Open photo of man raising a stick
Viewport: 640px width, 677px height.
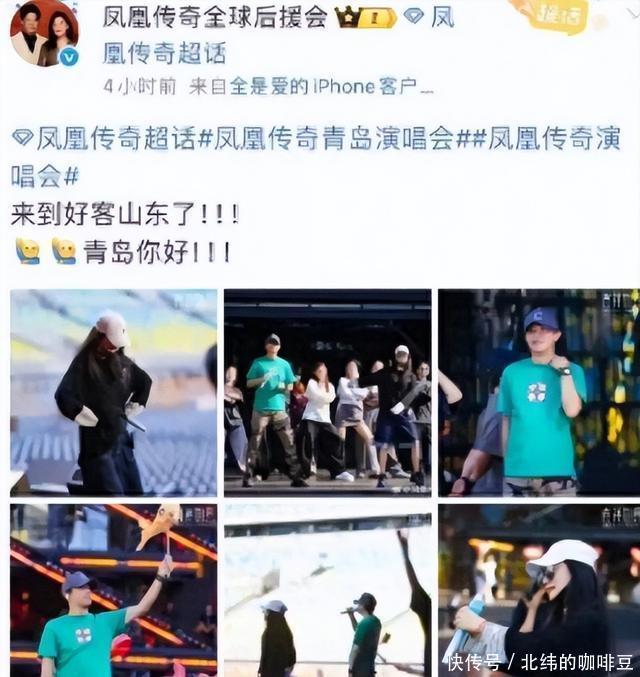(x=114, y=590)
